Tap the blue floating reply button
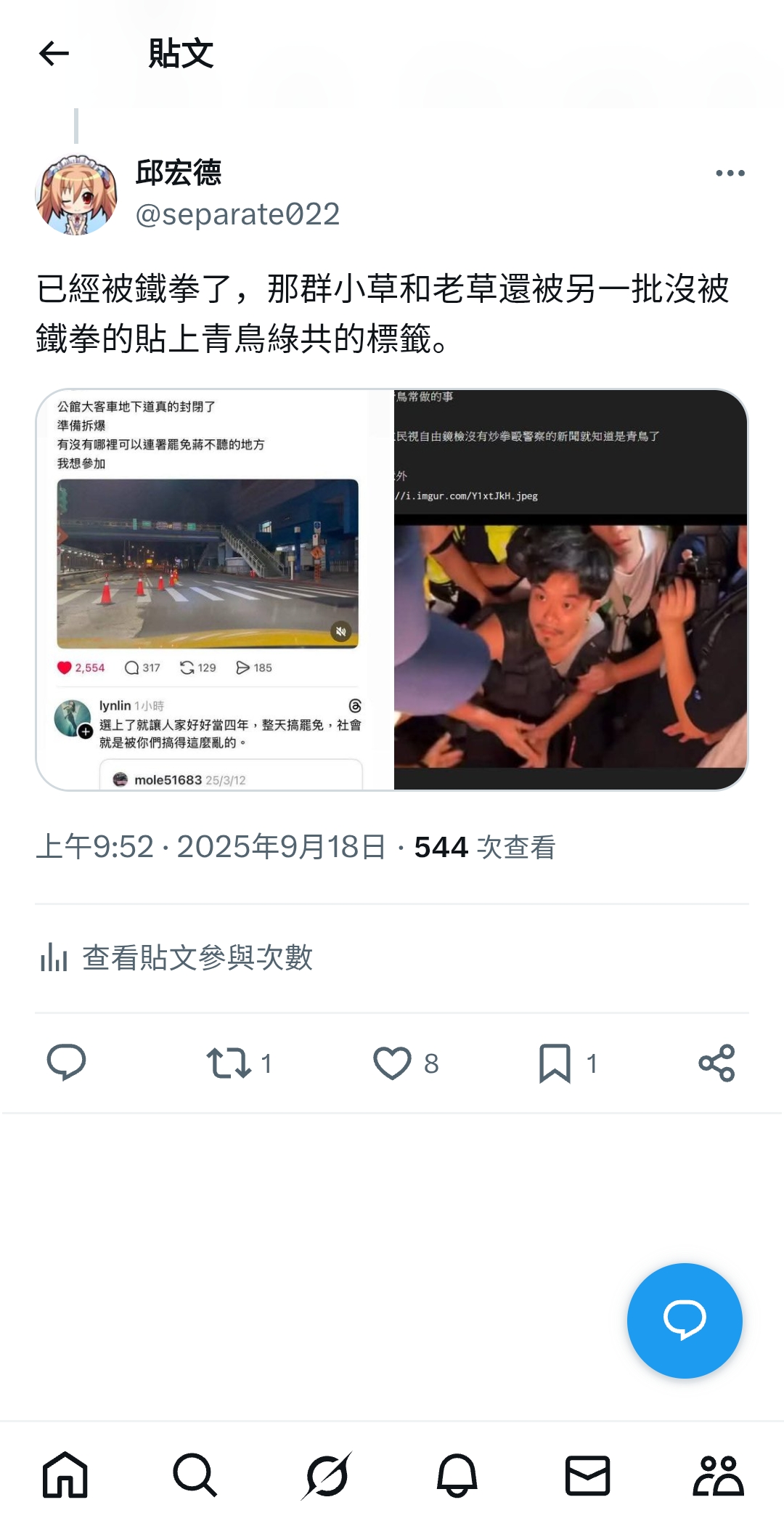 (x=685, y=1321)
